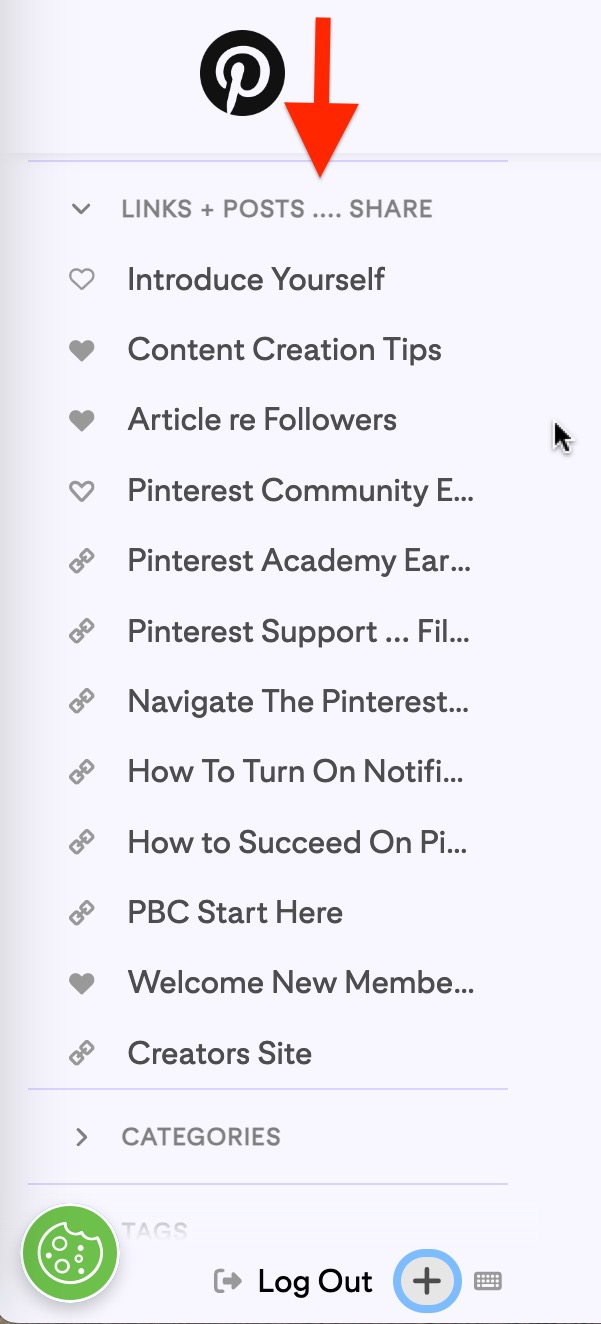Open the green cookie settings button
601x1324 pixels.
click(70, 1253)
